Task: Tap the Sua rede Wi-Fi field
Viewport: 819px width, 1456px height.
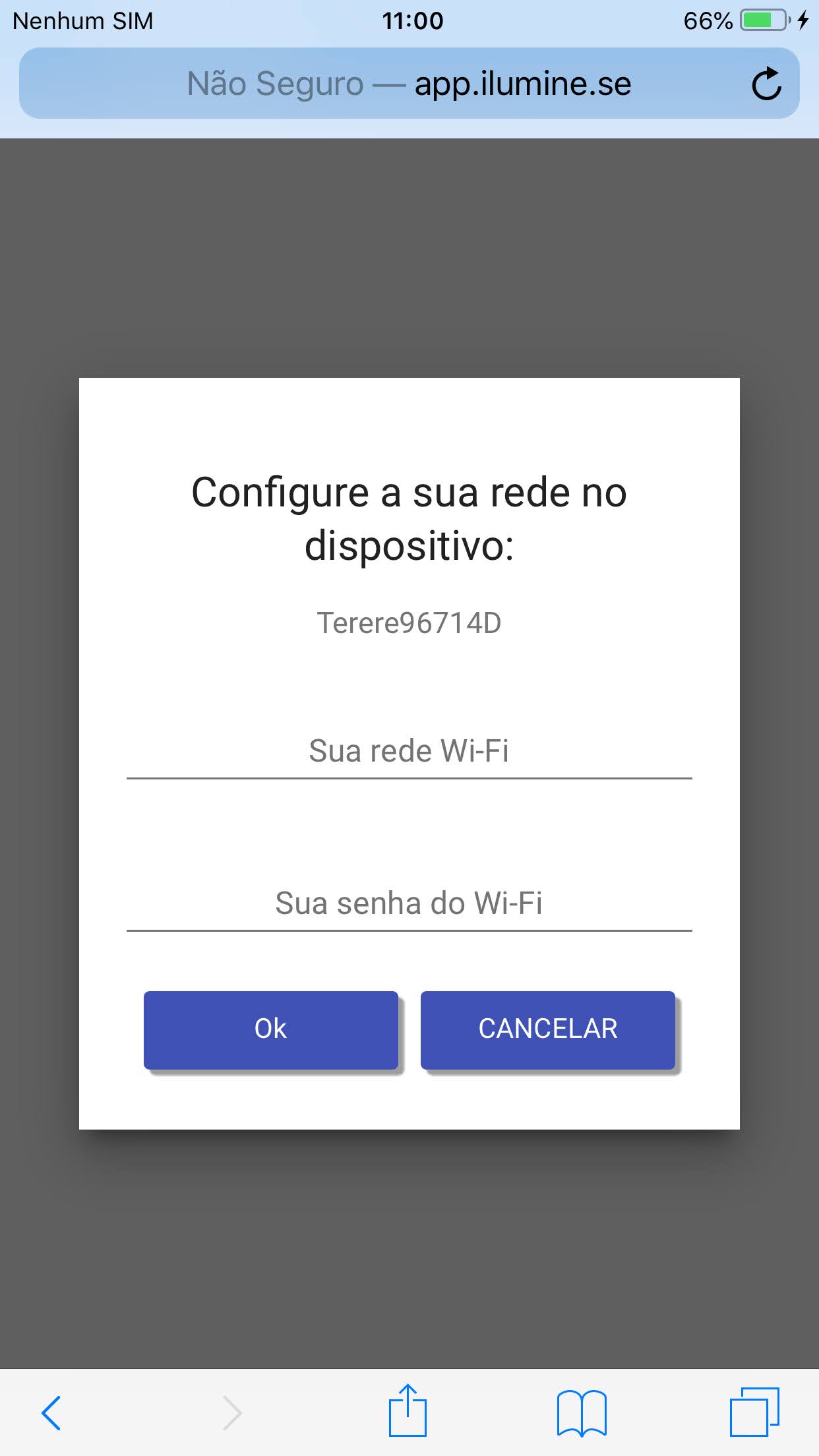Action: click(409, 752)
